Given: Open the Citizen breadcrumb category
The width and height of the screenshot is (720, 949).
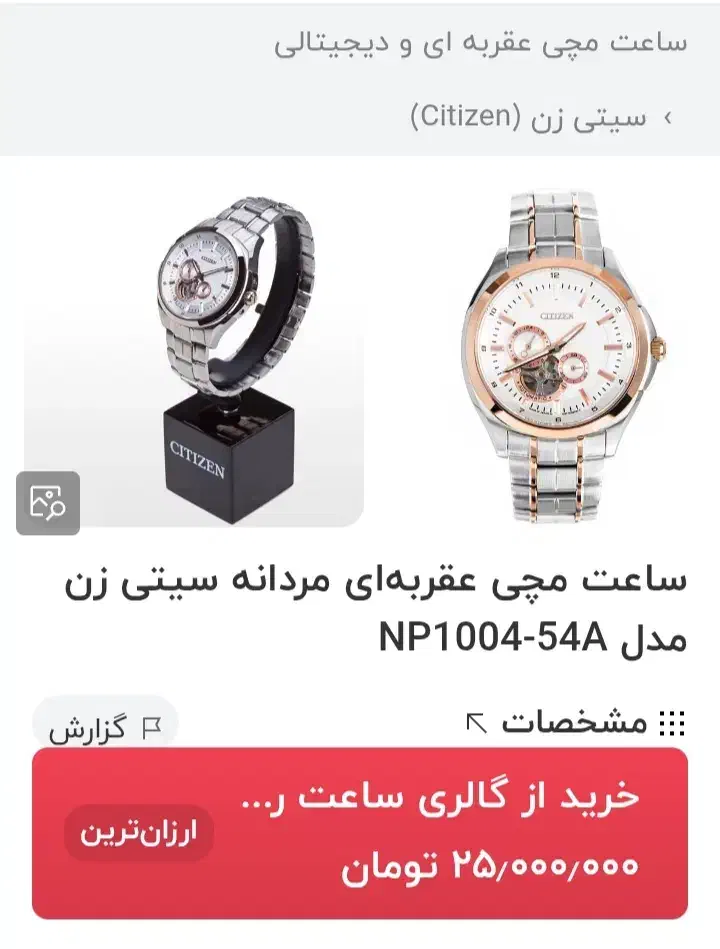Looking at the screenshot, I should coord(528,117).
